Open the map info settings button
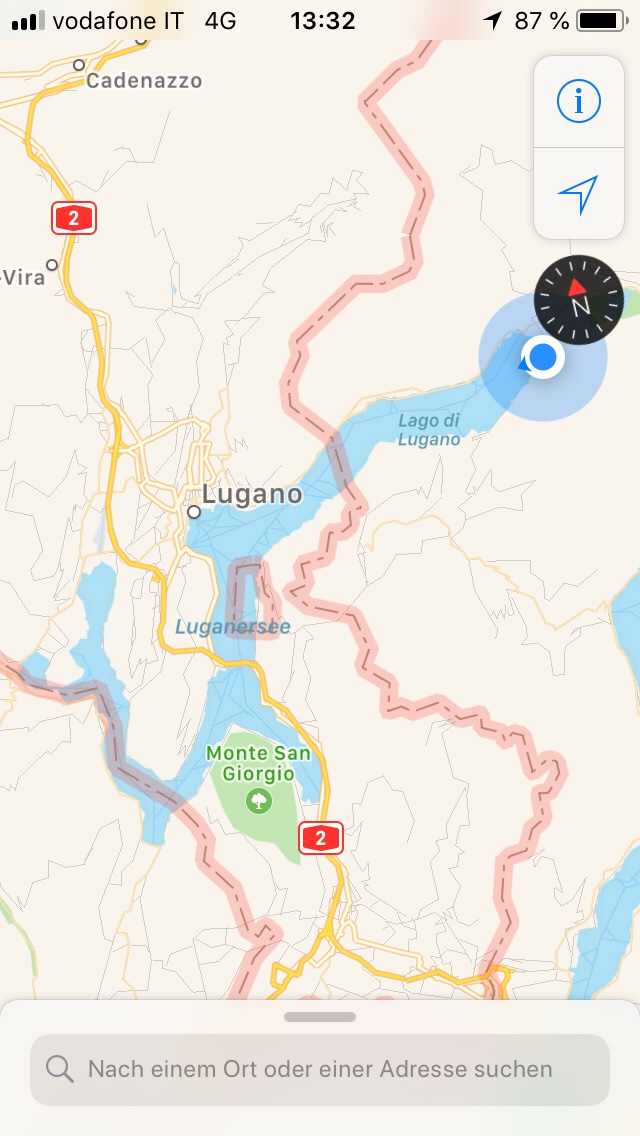Viewport: 640px width, 1136px height. pyautogui.click(x=578, y=102)
